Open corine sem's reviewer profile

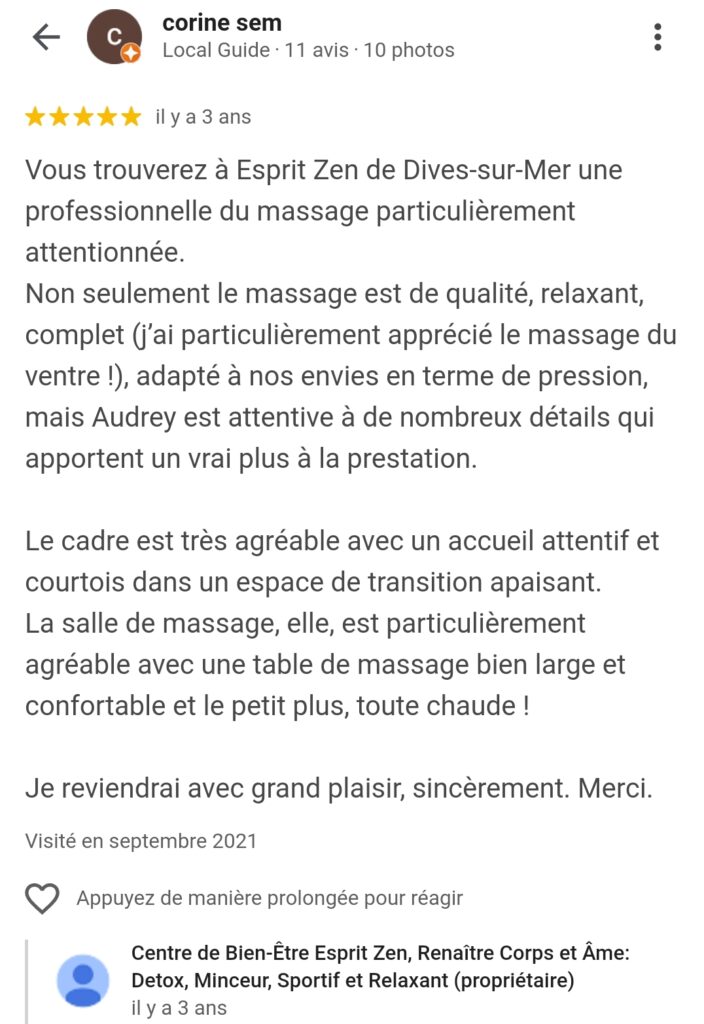point(222,22)
